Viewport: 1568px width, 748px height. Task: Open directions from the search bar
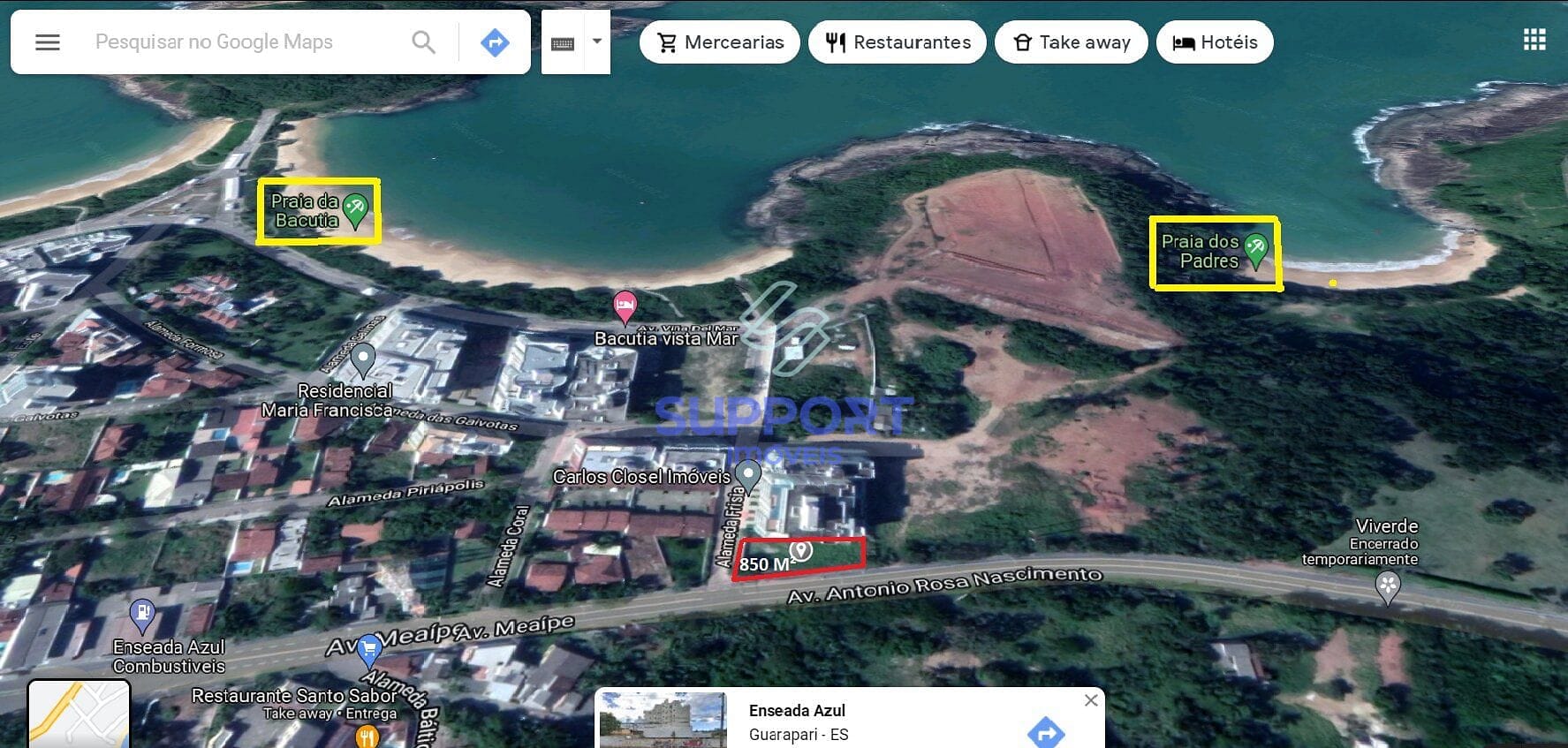[495, 42]
